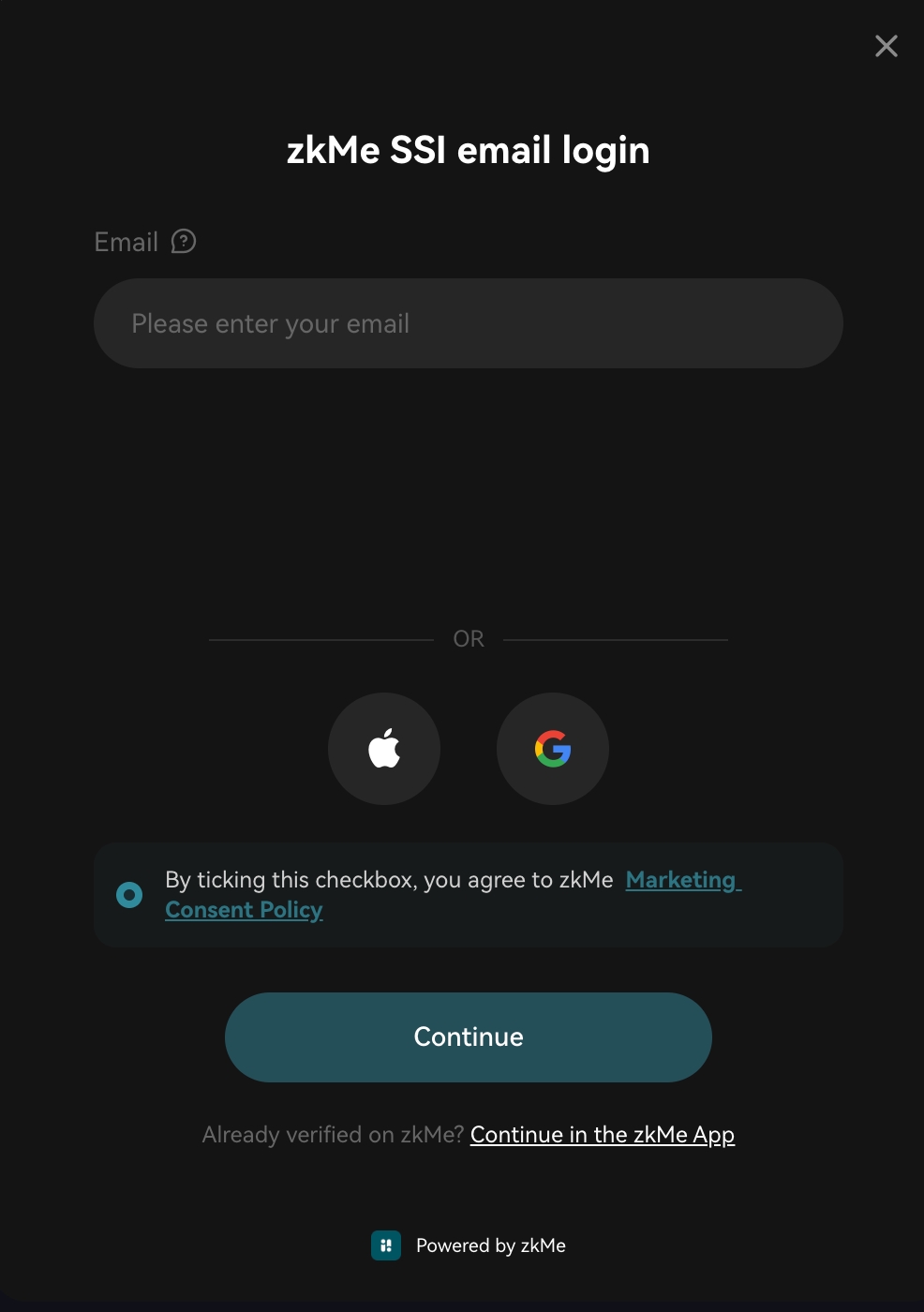Open Continue in the zkMe App link
This screenshot has width=924, height=1312.
tap(602, 1135)
